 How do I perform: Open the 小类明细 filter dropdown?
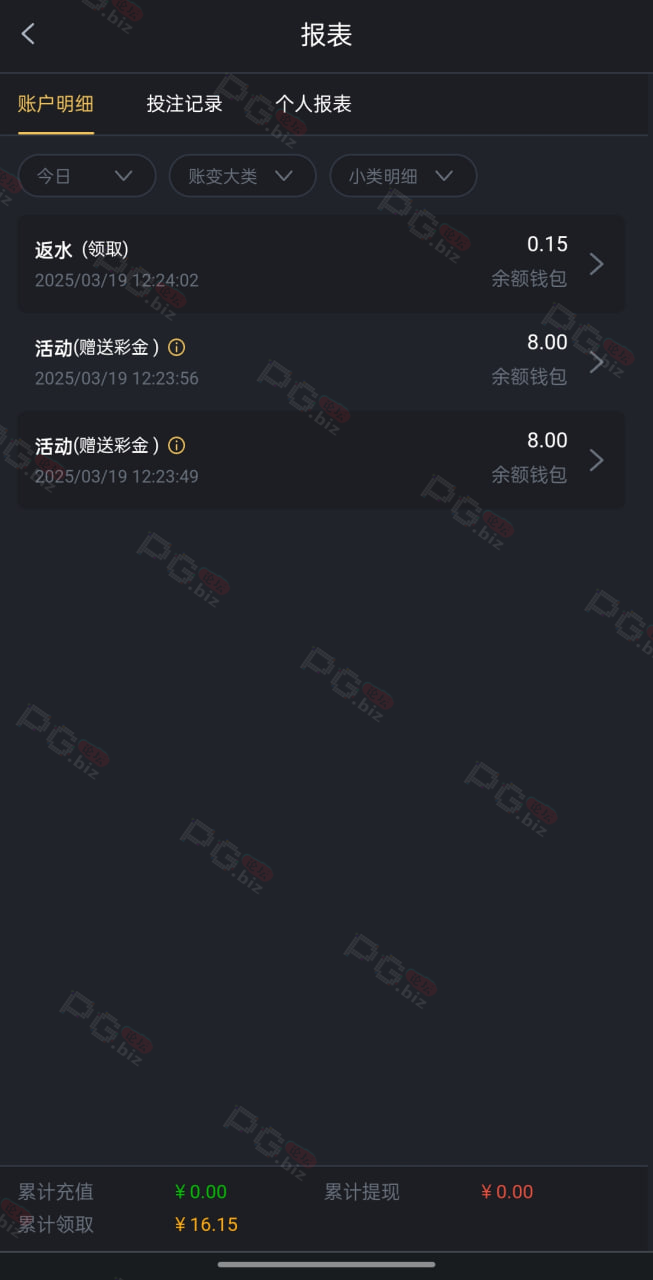point(403,176)
